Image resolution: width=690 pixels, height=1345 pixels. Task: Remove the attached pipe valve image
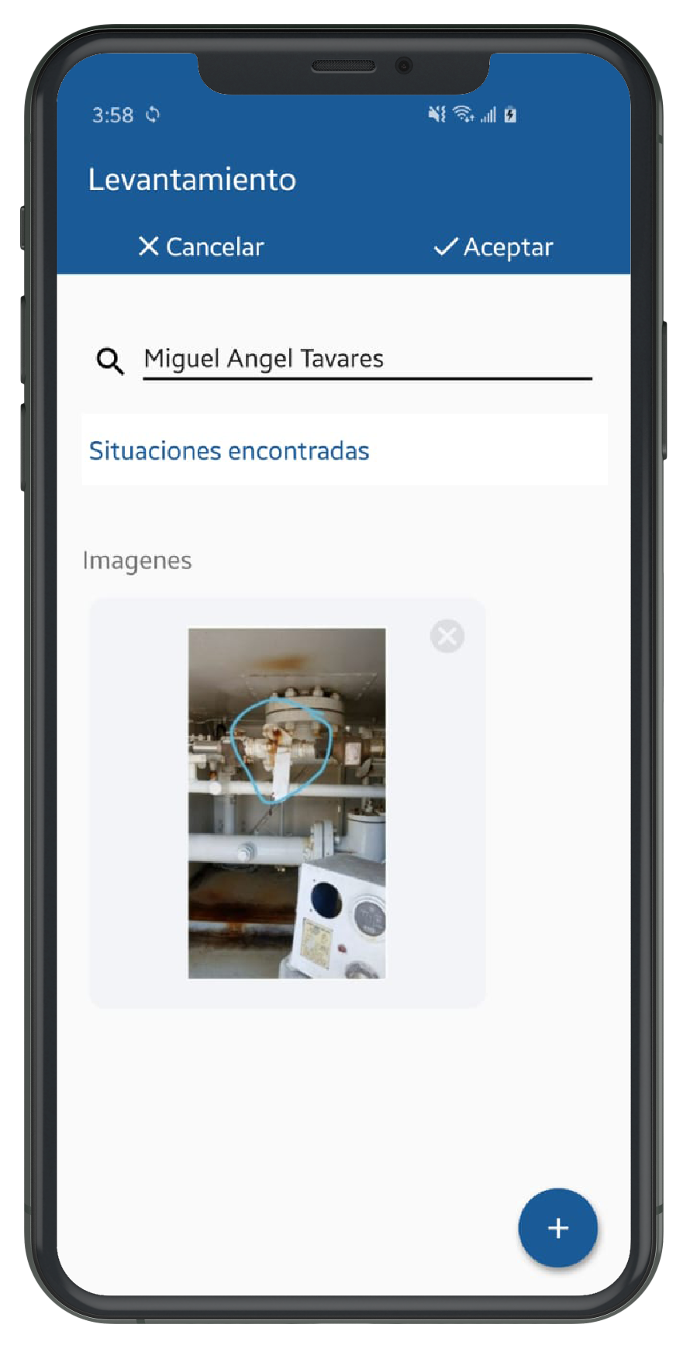click(447, 636)
